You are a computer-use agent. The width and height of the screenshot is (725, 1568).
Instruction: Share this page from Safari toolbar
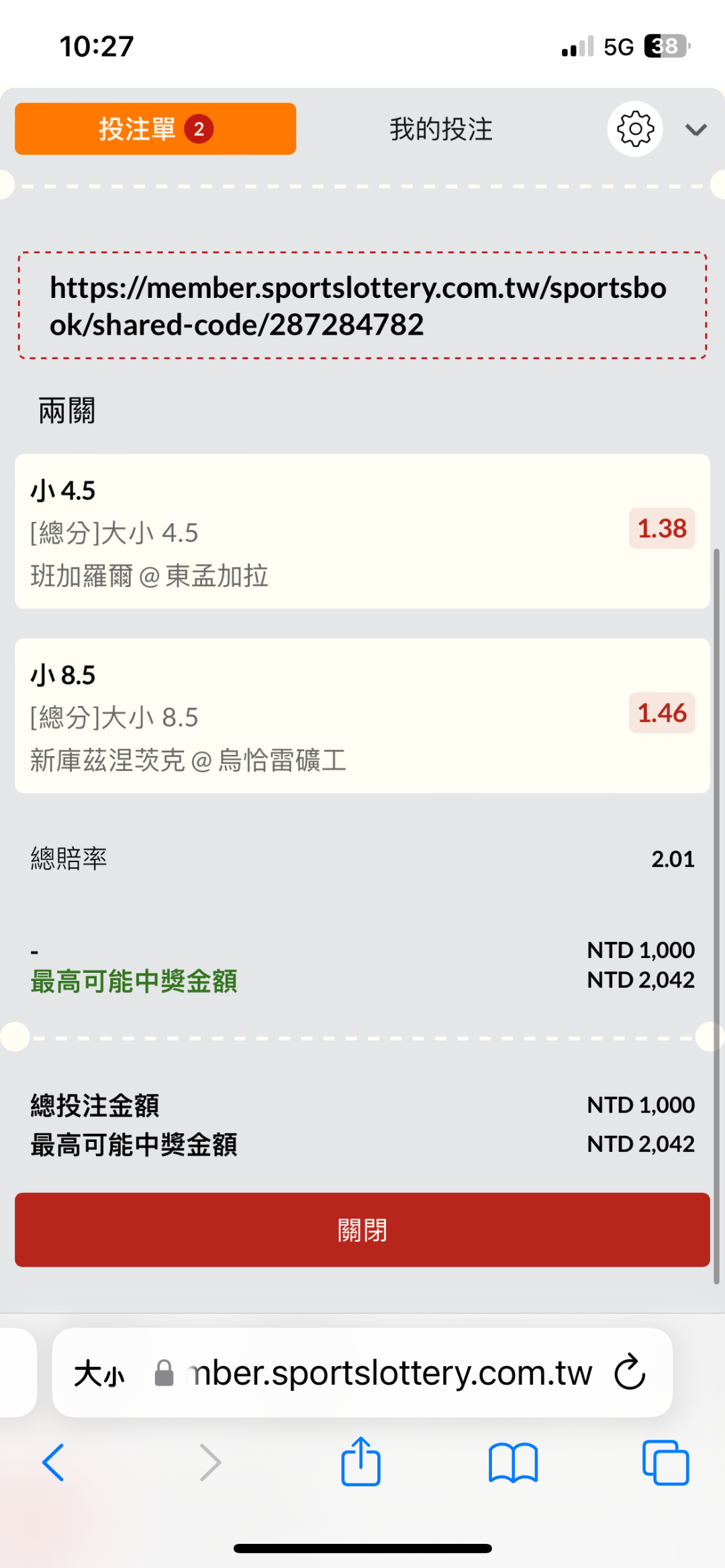[x=360, y=1461]
